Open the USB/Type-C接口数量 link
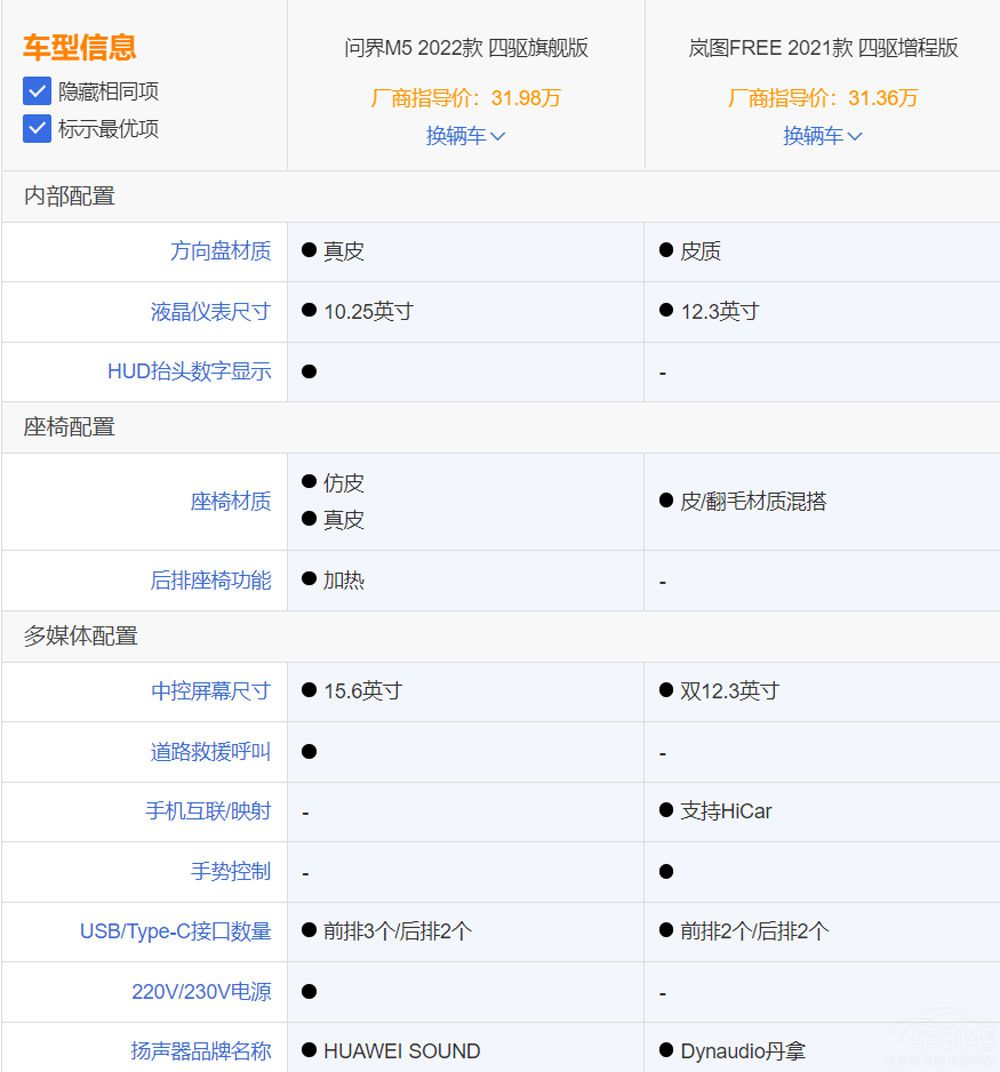 (175, 931)
